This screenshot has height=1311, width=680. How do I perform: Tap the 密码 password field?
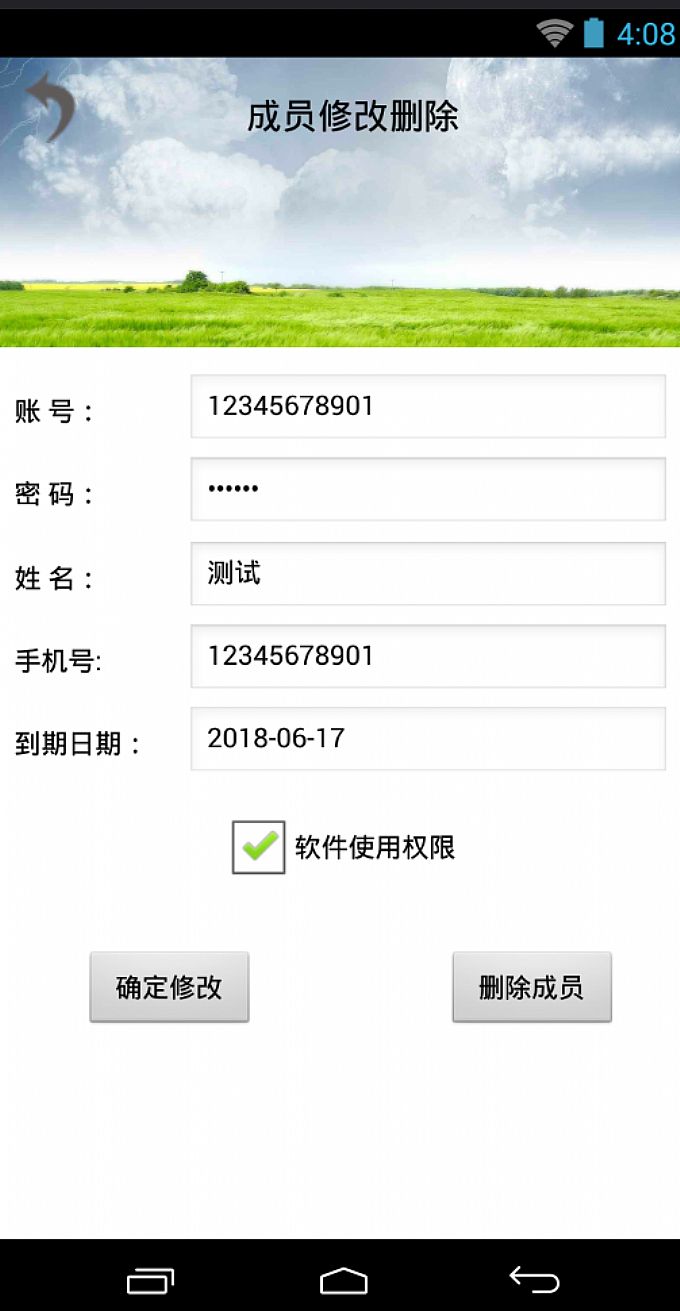coord(428,489)
